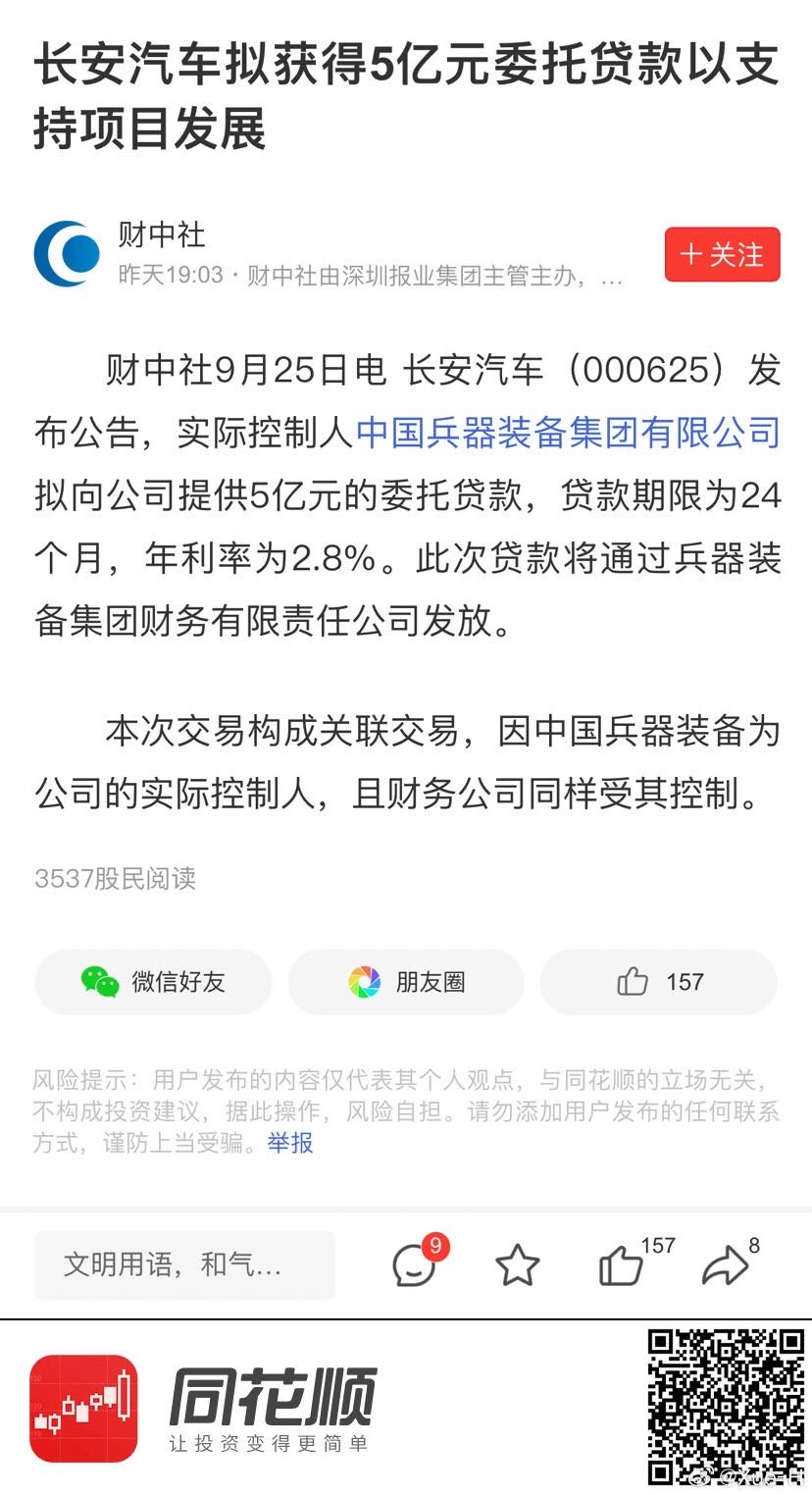
Task: Tap 举报 to report the post
Action: point(290,1143)
